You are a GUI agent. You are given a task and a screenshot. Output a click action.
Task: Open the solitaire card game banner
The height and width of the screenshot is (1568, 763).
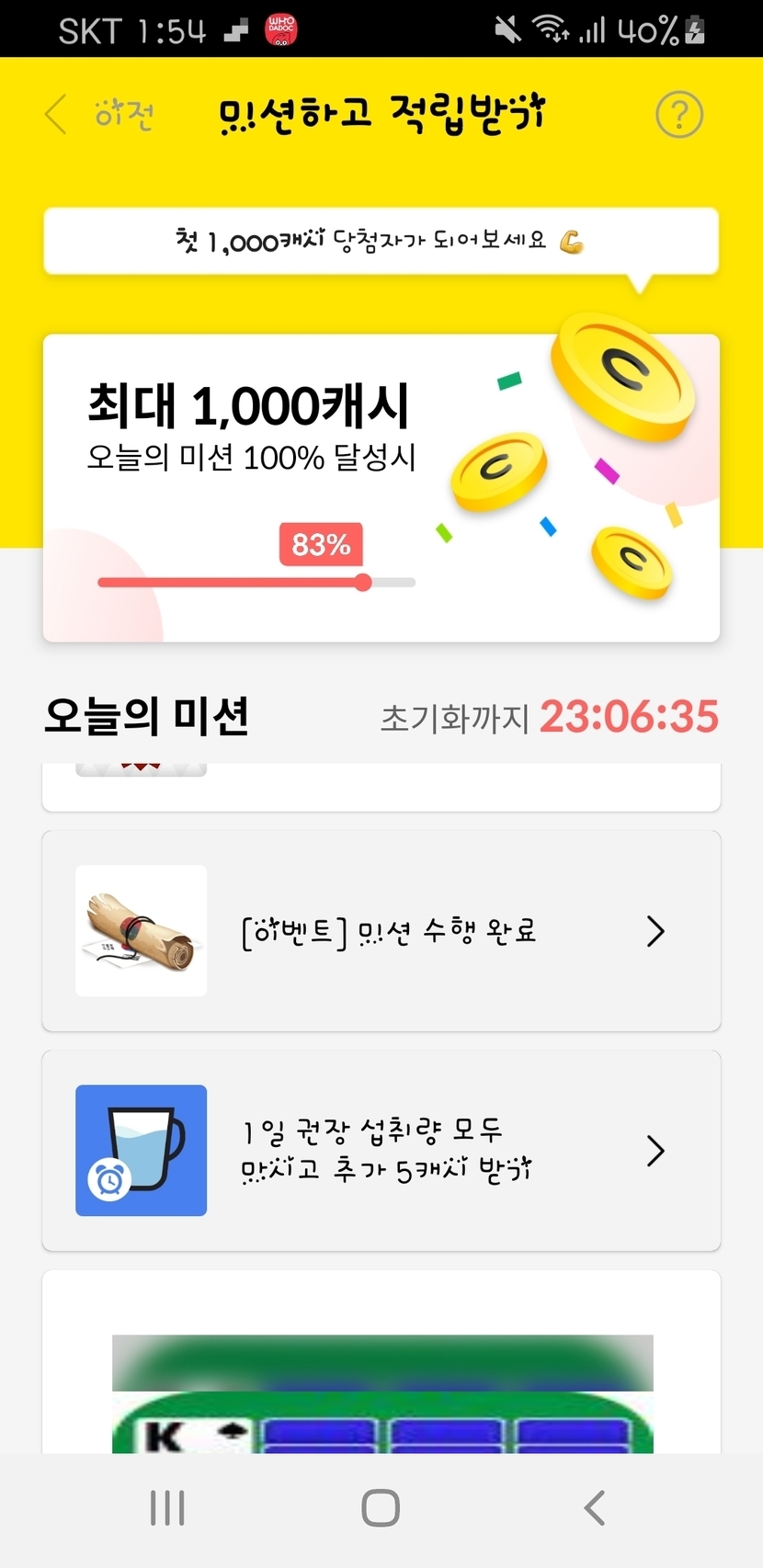click(382, 1392)
